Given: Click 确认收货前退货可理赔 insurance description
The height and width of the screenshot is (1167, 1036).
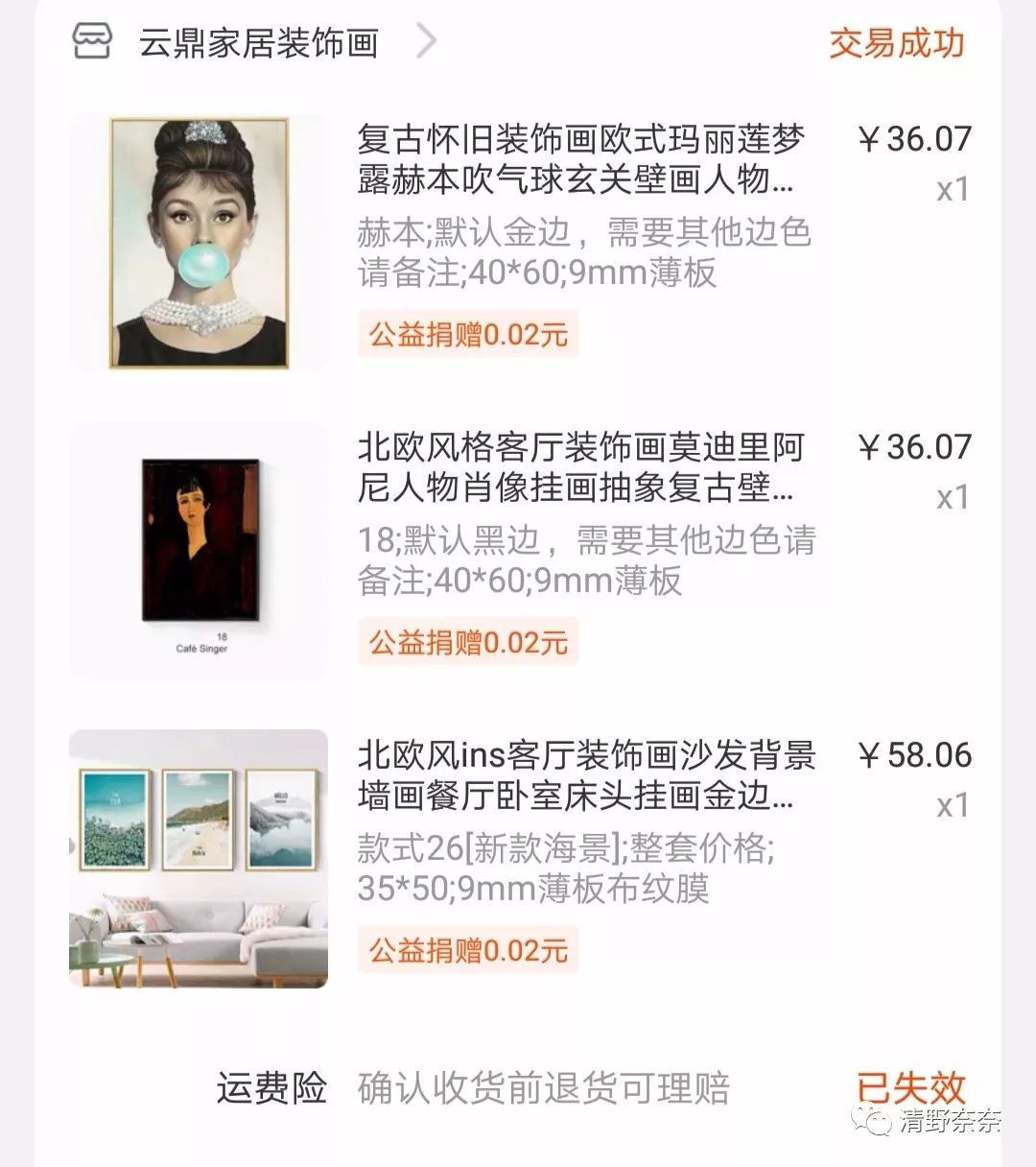Looking at the screenshot, I should point(544,1088).
